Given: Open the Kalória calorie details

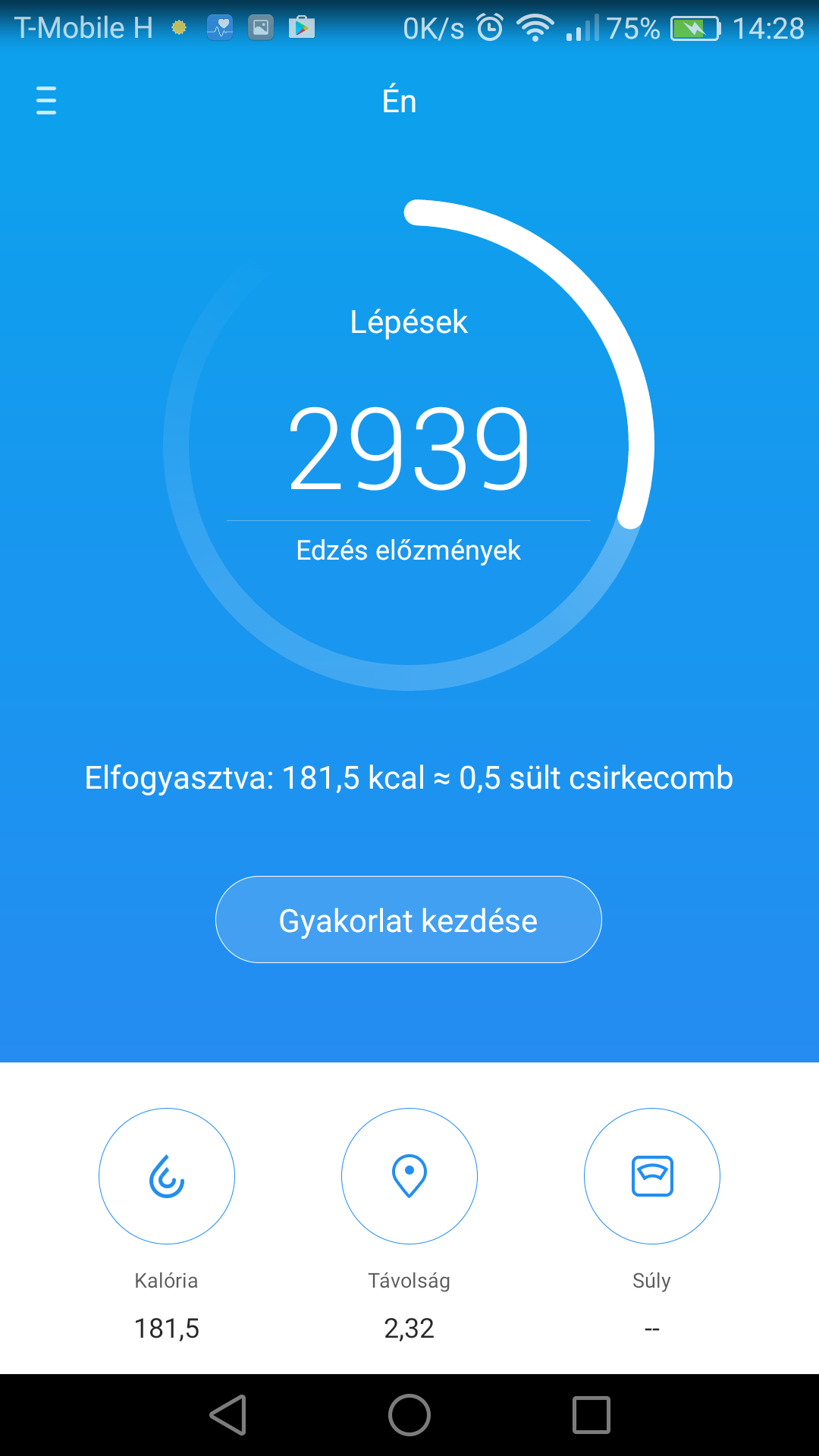Looking at the screenshot, I should (x=167, y=1176).
